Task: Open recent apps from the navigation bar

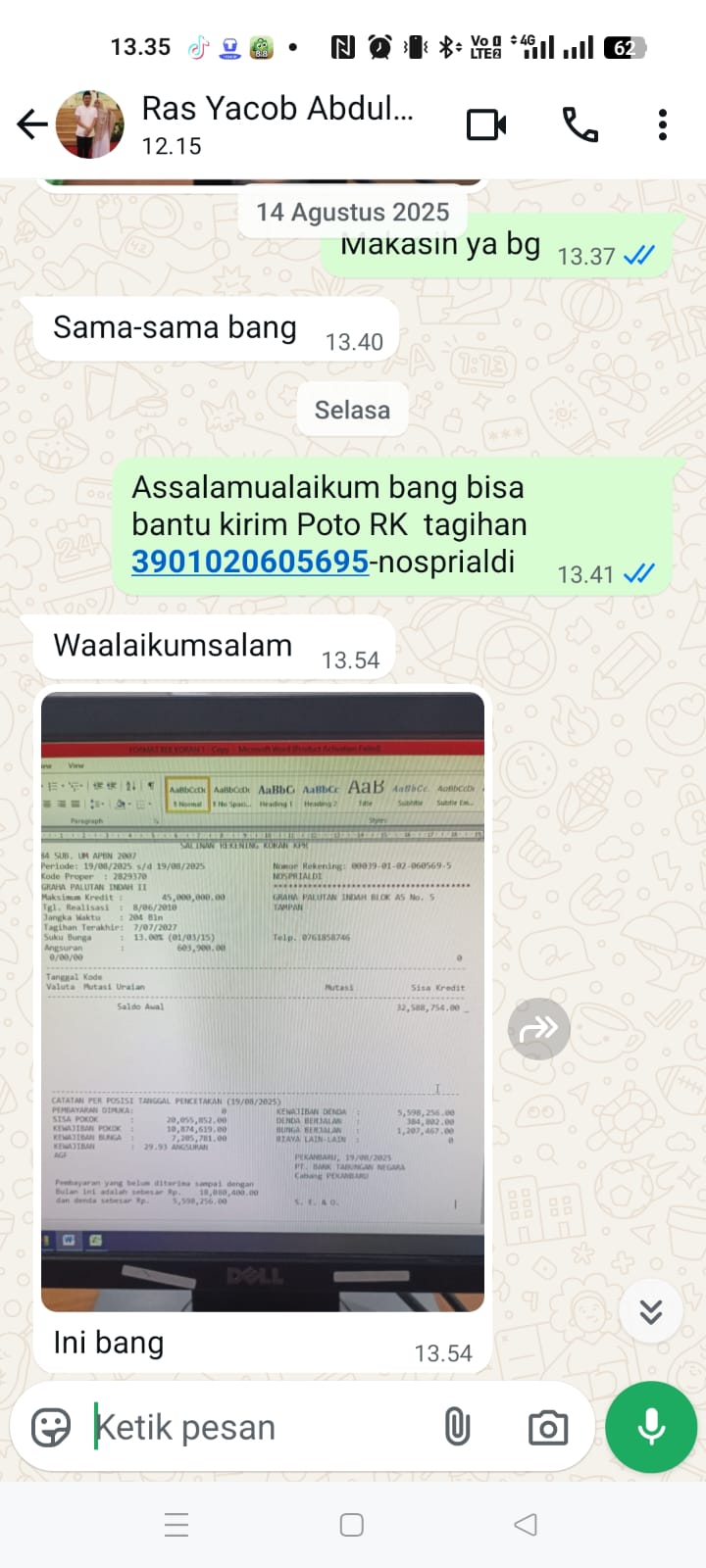Action: 176,1525
